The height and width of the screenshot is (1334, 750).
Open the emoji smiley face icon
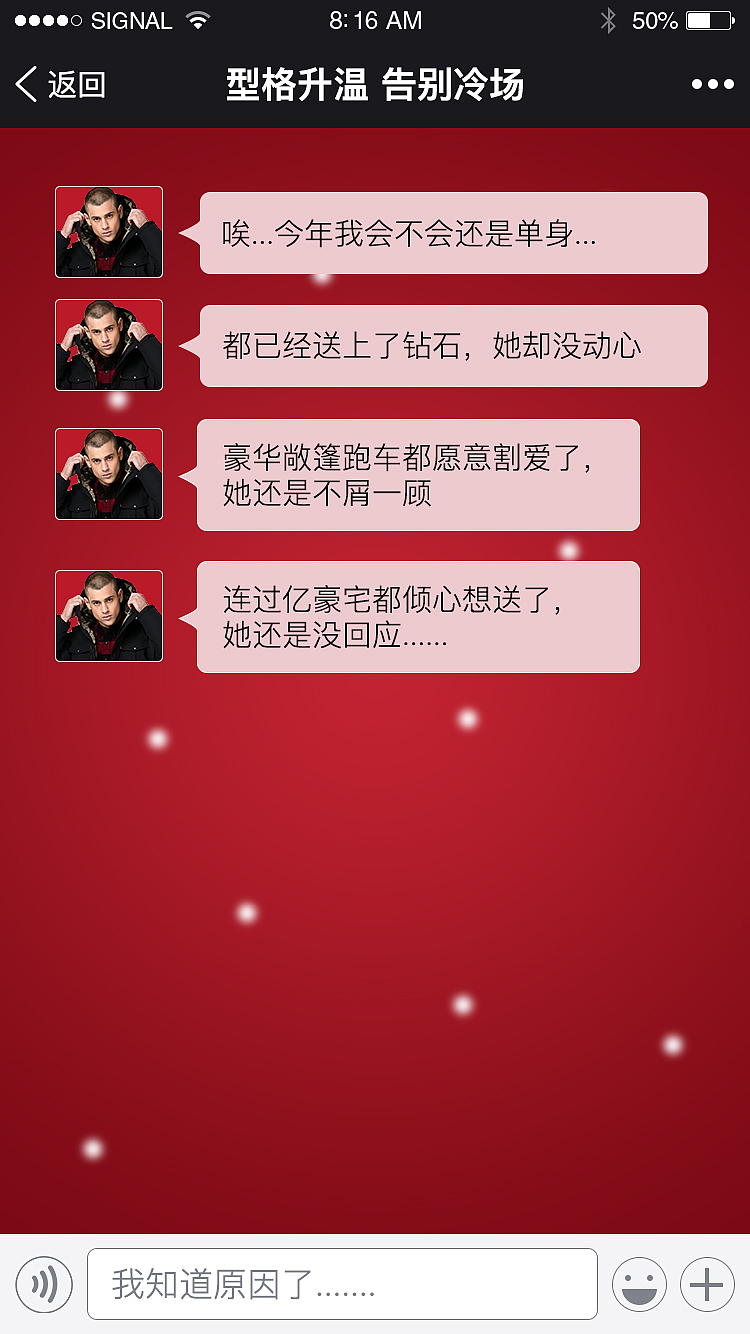pyautogui.click(x=640, y=1283)
